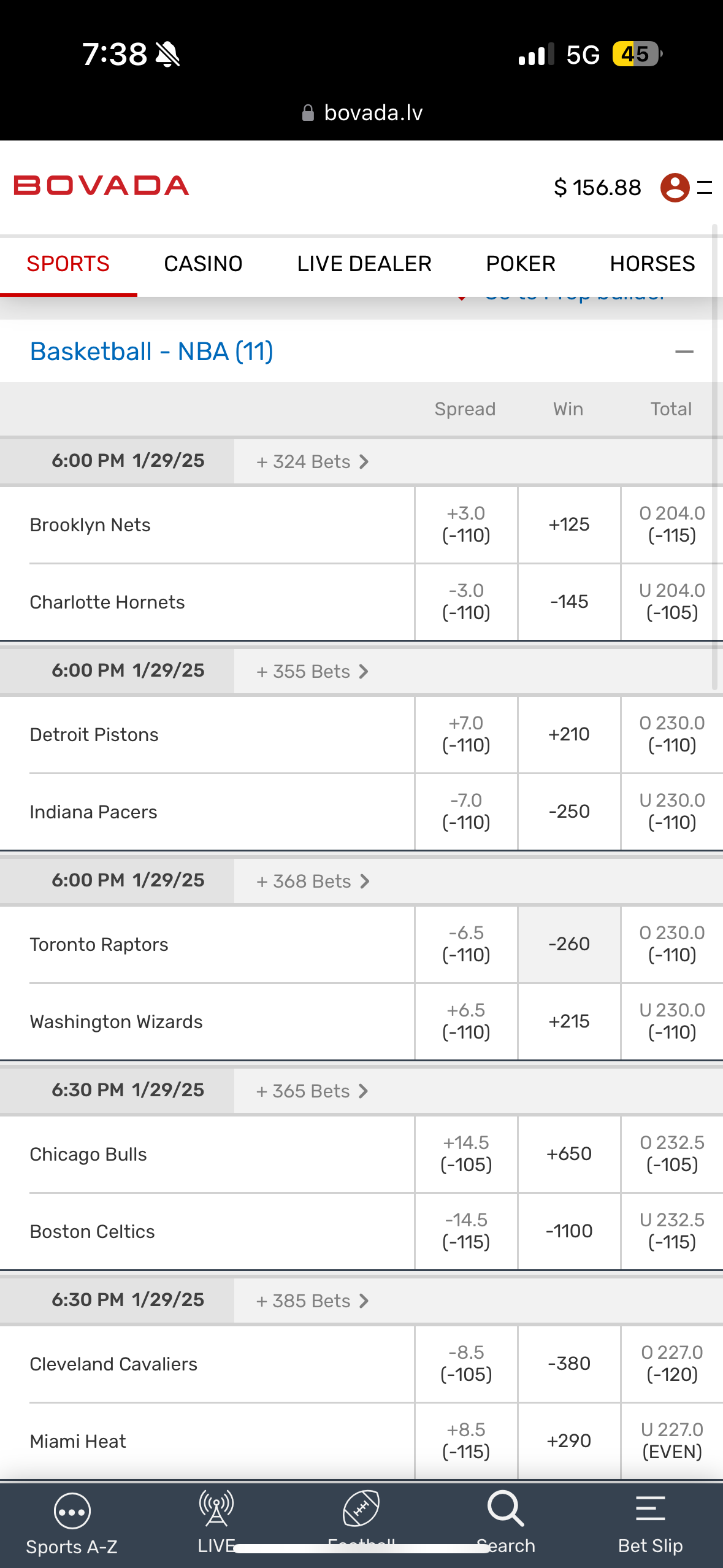Open + 385 Bets for Cavaliers vs Heat
Screen dimensions: 723x1568
pyautogui.click(x=312, y=1301)
